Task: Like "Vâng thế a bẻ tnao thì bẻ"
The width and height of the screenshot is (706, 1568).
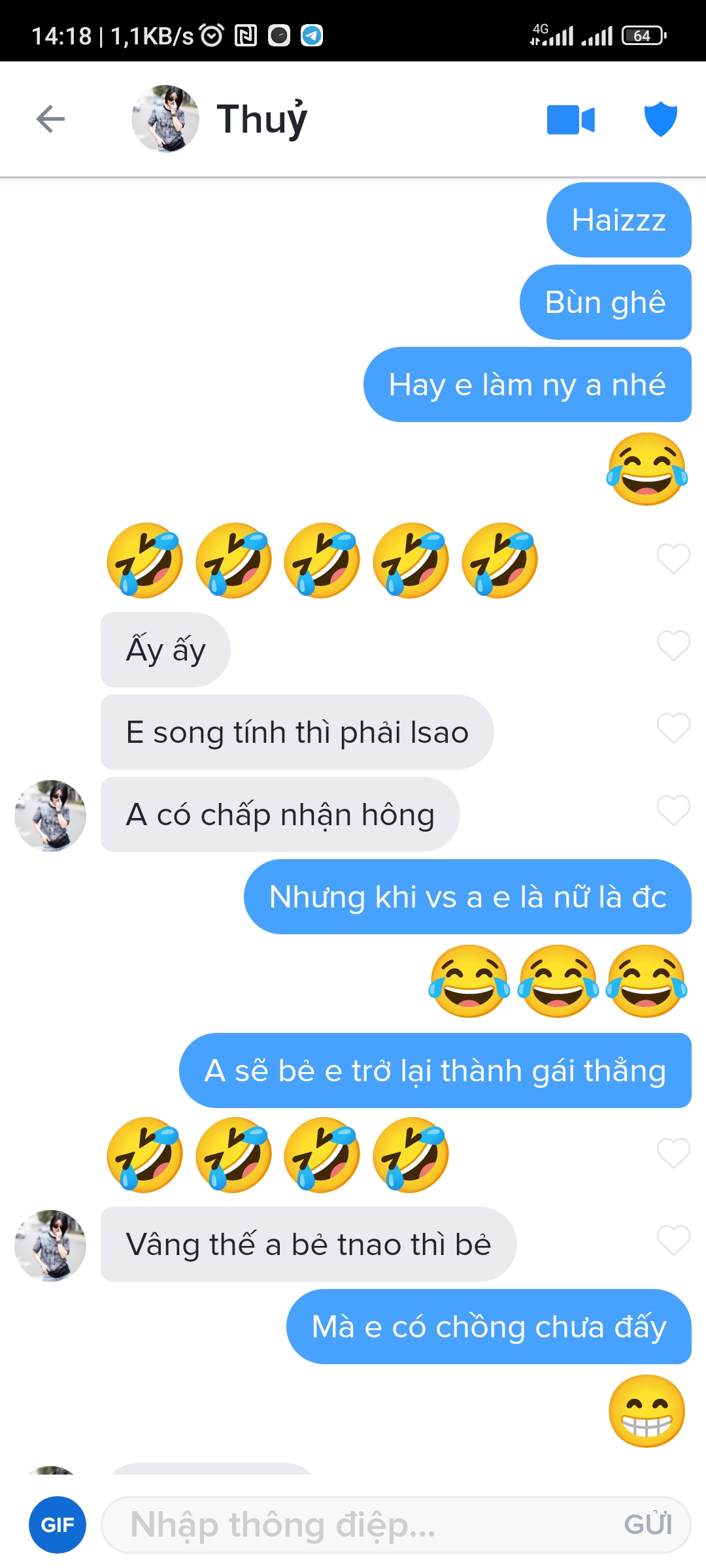Action: click(x=673, y=1240)
